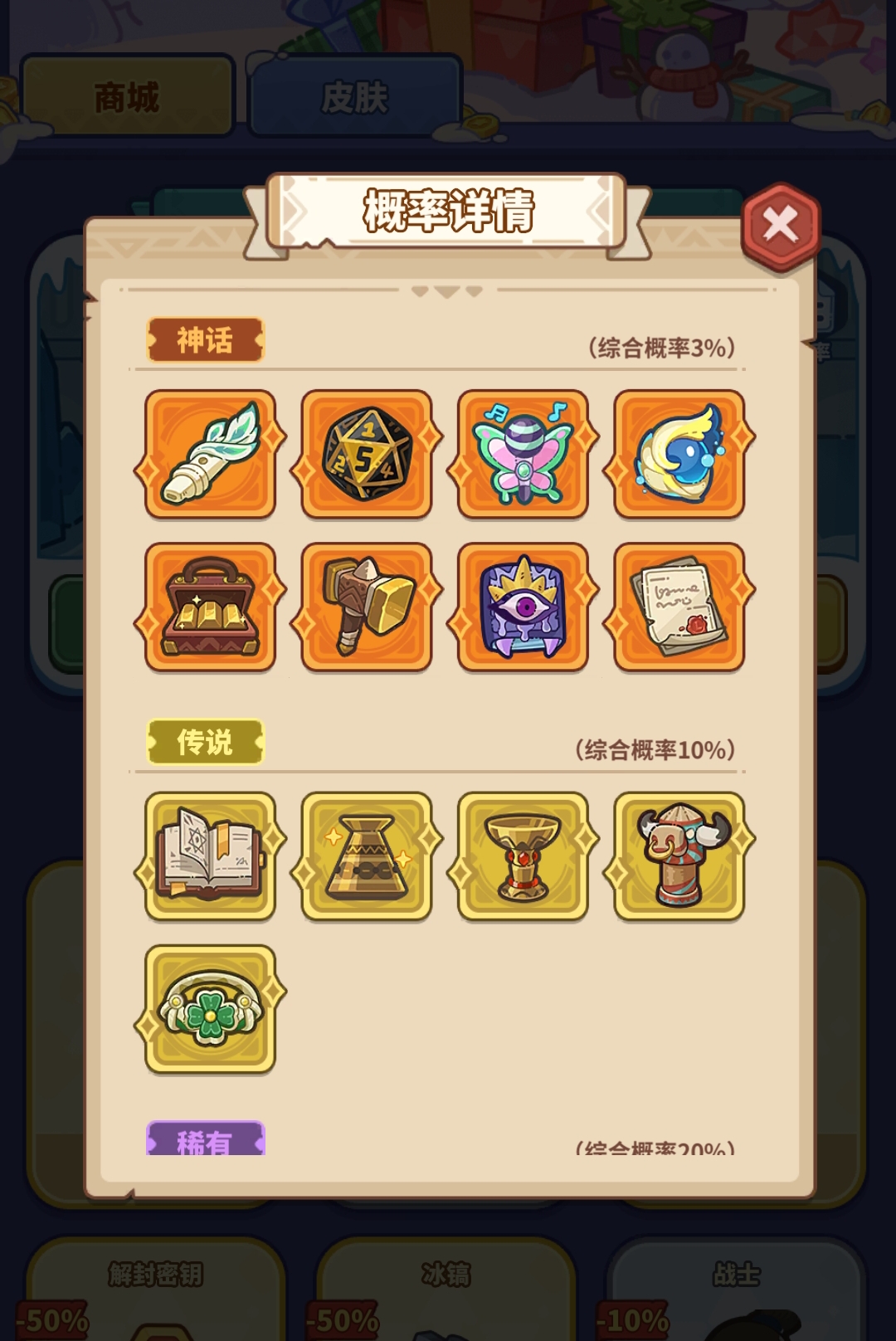
Task: Select the golden hammer mythic item
Action: click(367, 607)
